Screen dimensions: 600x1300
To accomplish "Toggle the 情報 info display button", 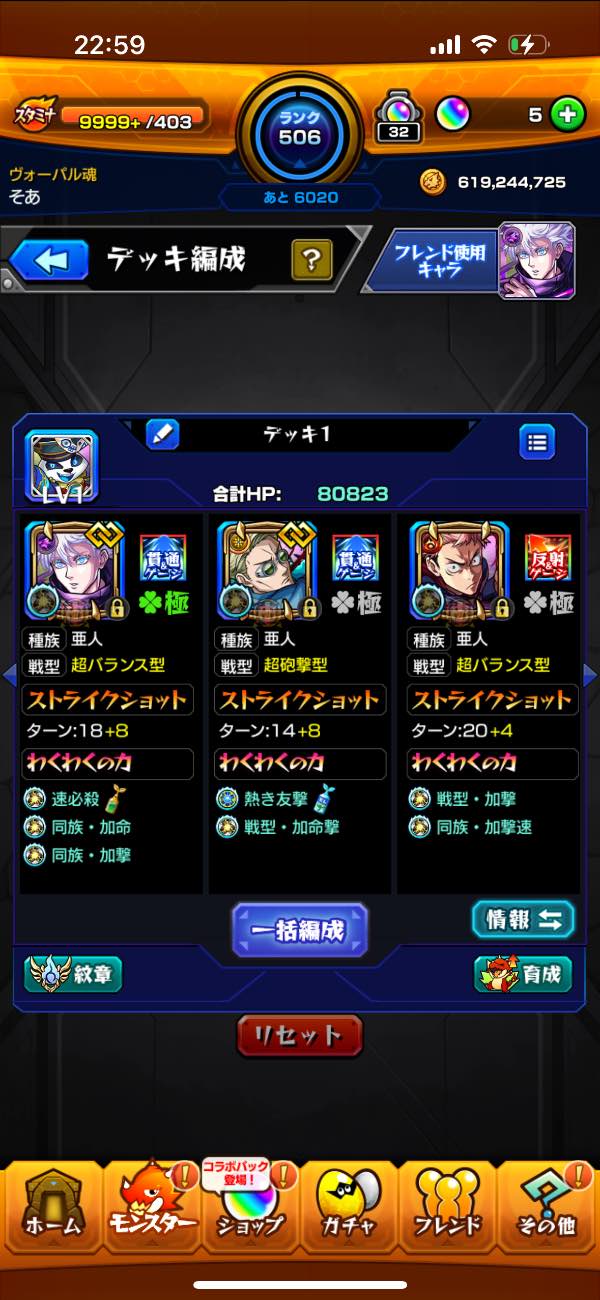I will (x=523, y=920).
